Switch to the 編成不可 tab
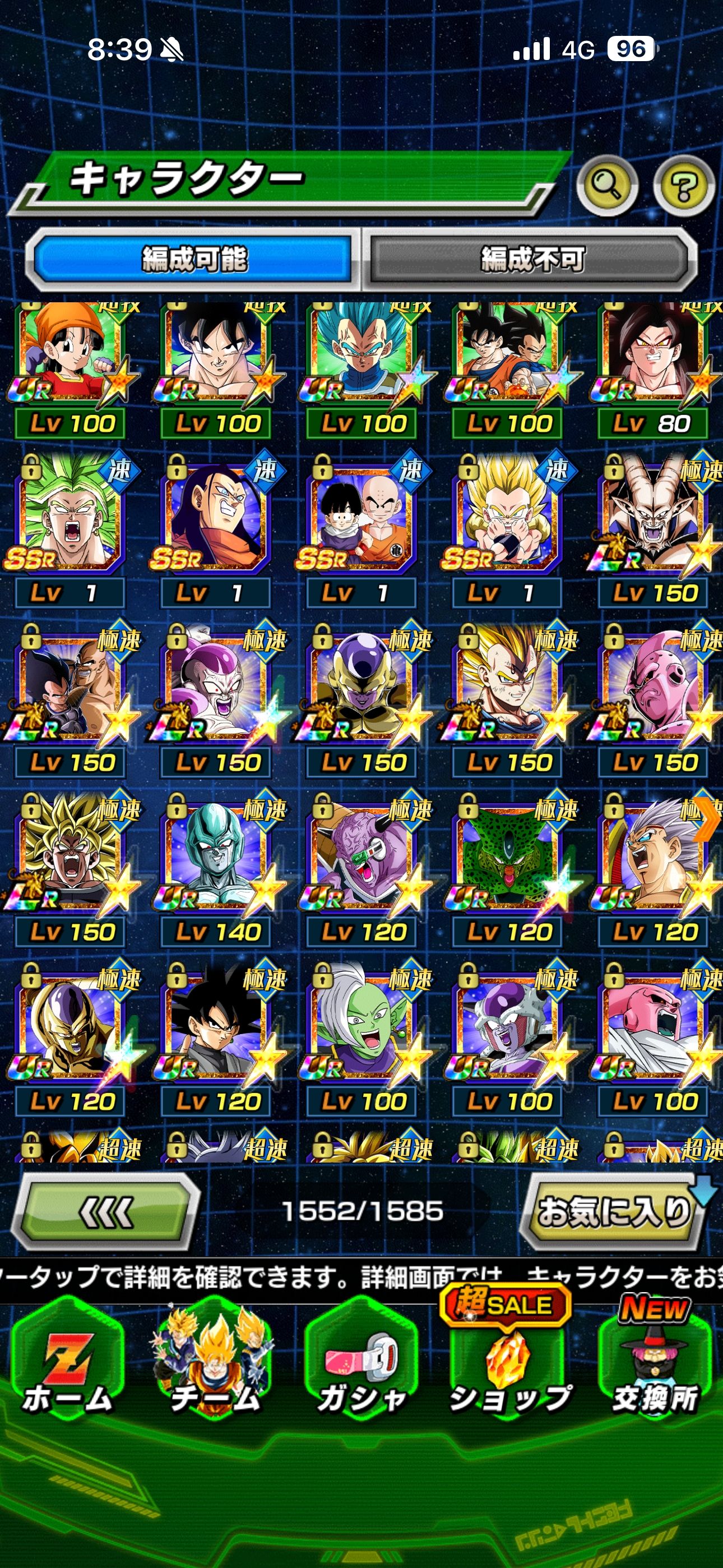Viewport: 723px width, 1568px height. (x=531, y=260)
